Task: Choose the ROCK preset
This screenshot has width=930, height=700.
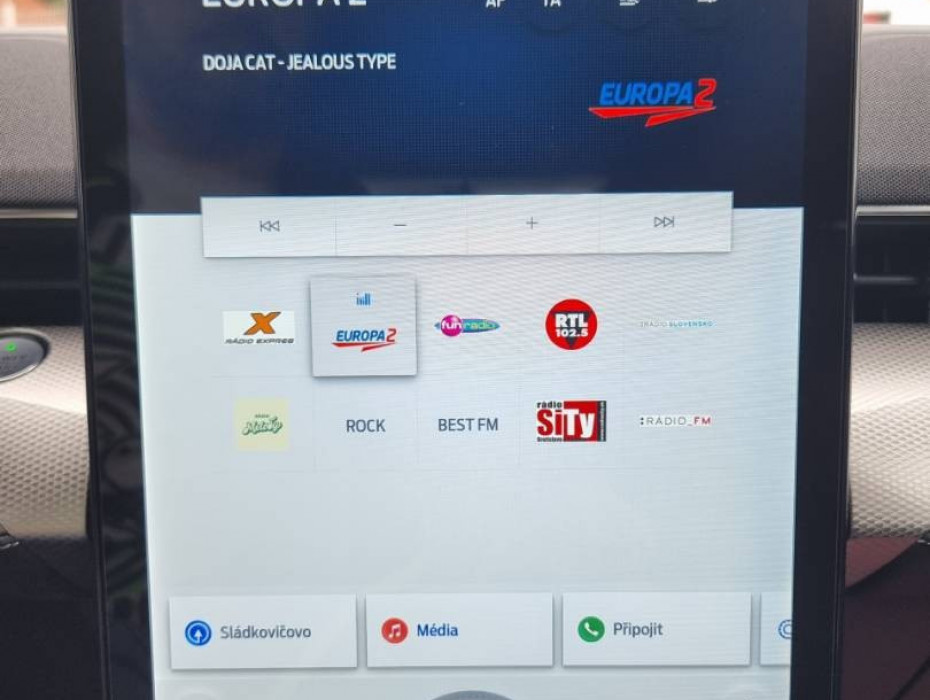Action: pos(365,425)
